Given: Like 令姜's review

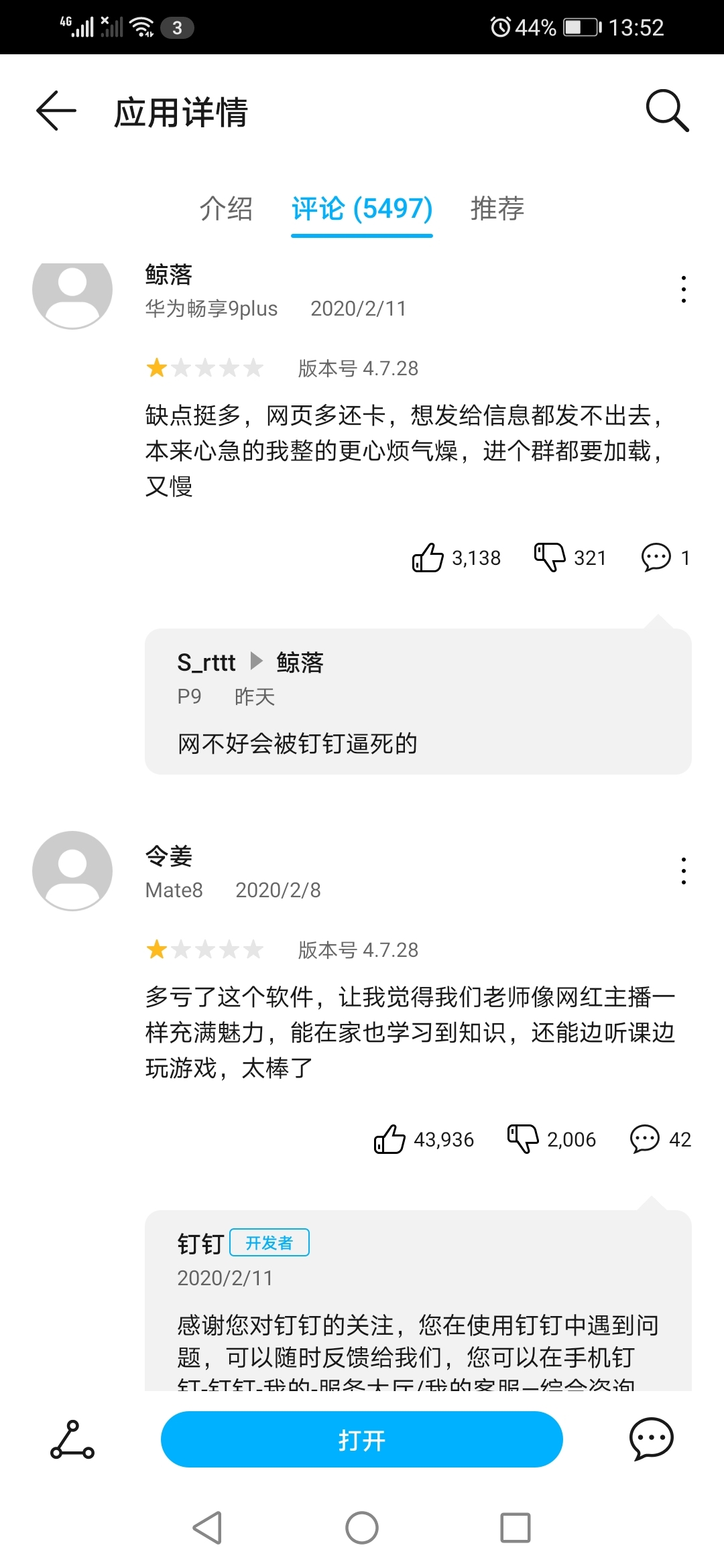Looking at the screenshot, I should pyautogui.click(x=389, y=1139).
